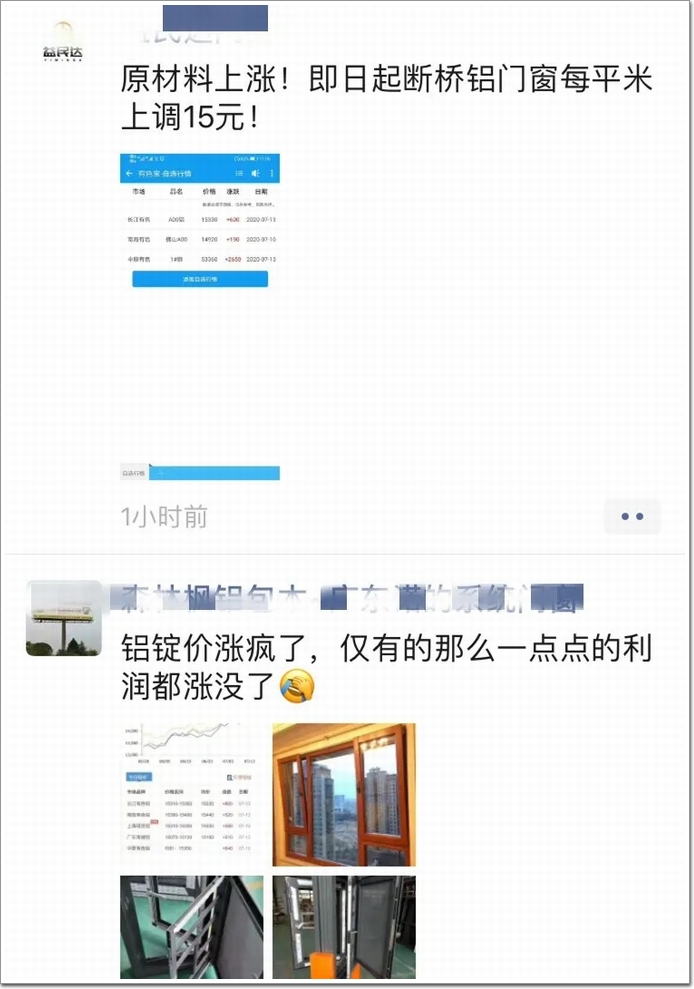Open the price screenshot in the 原材料上涨 post
The height and width of the screenshot is (989, 694).
pos(200,315)
